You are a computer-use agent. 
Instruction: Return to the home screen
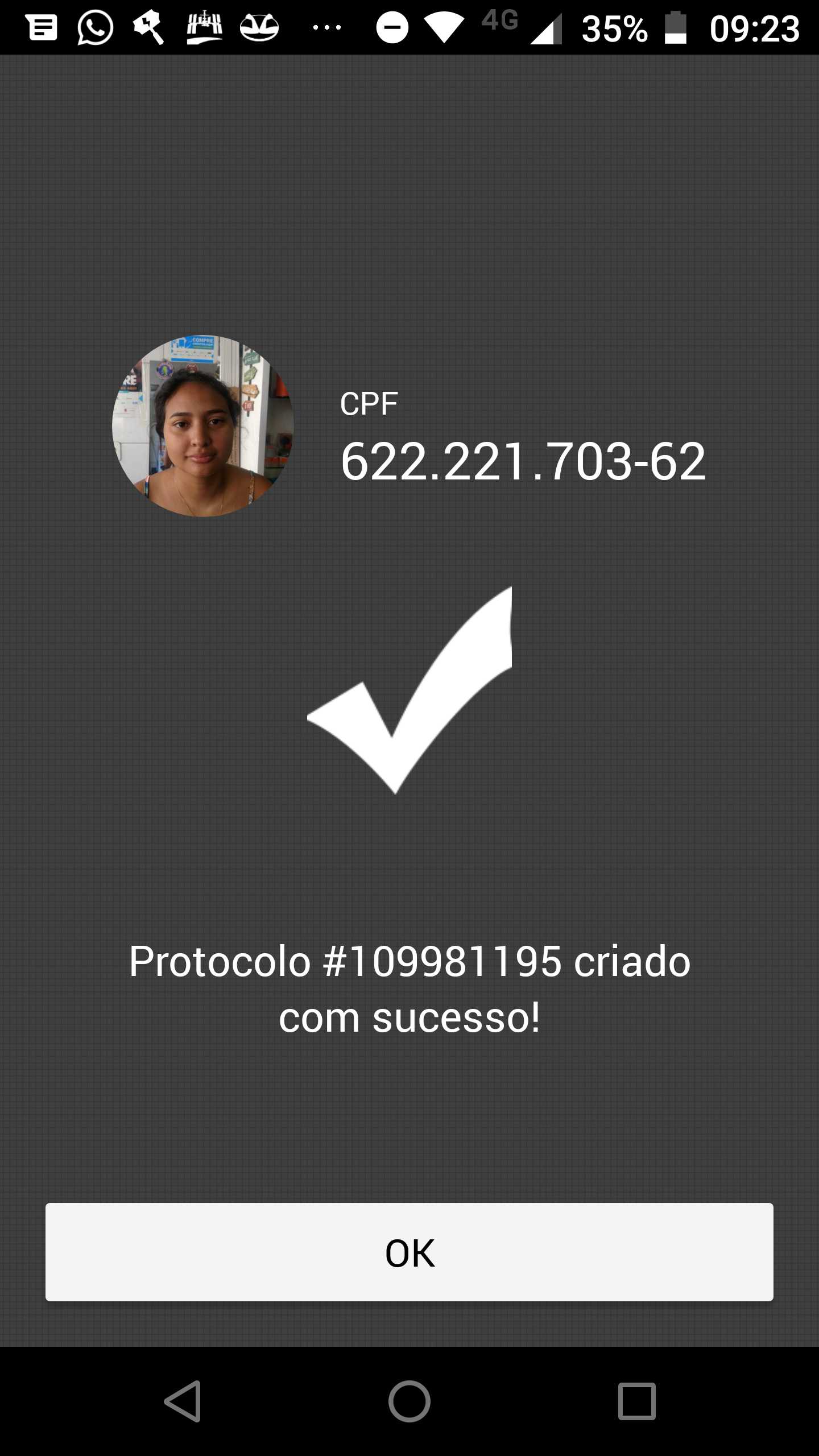[409, 1401]
